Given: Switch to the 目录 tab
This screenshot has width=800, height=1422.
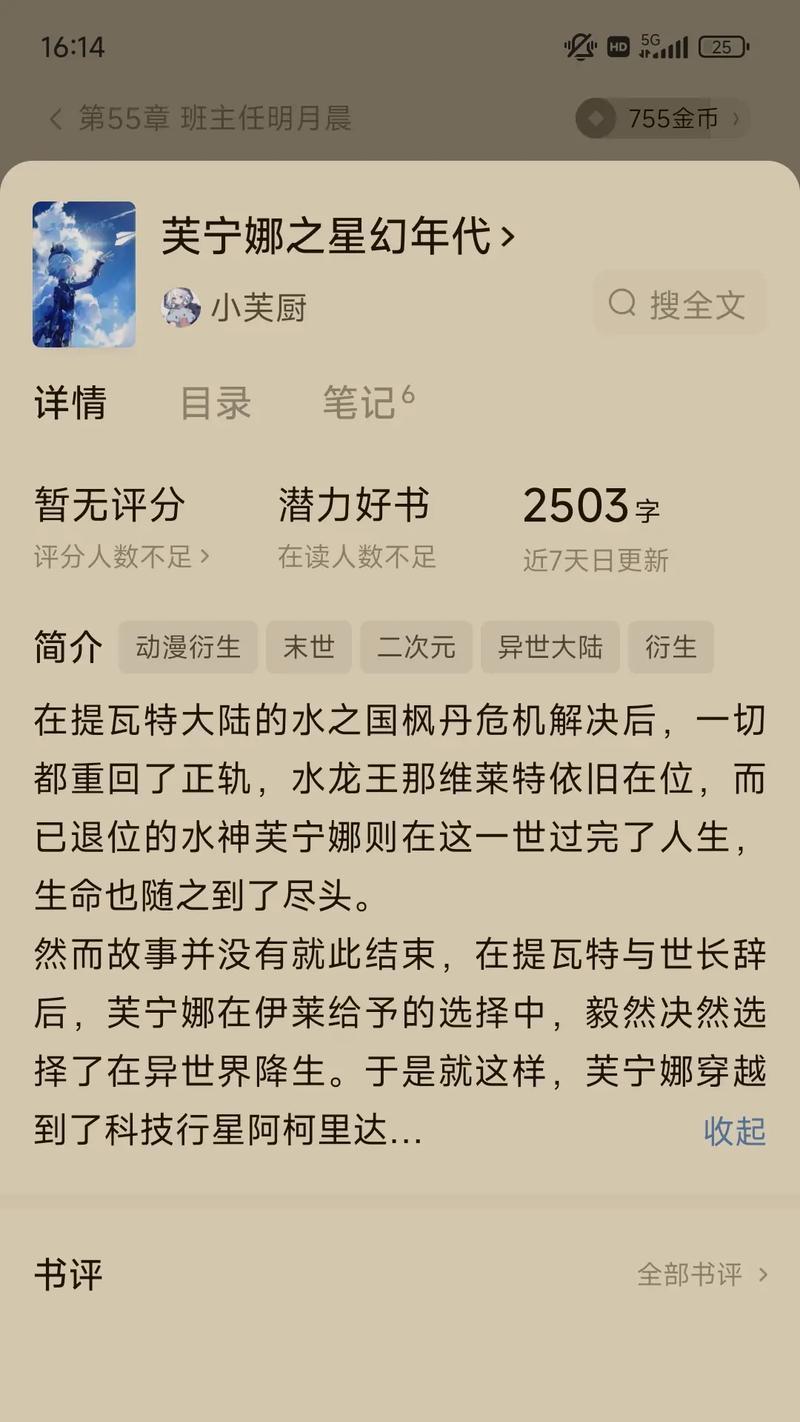Looking at the screenshot, I should pyautogui.click(x=215, y=403).
